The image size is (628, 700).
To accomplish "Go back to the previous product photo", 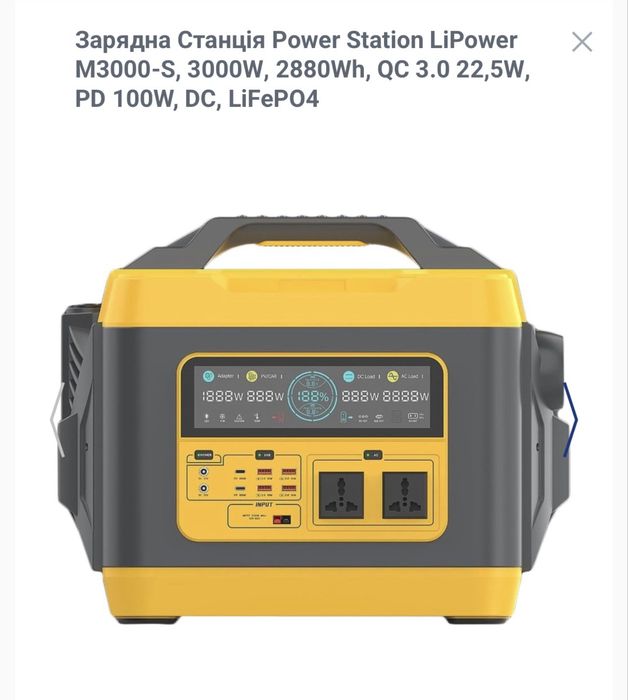I will 57,418.
